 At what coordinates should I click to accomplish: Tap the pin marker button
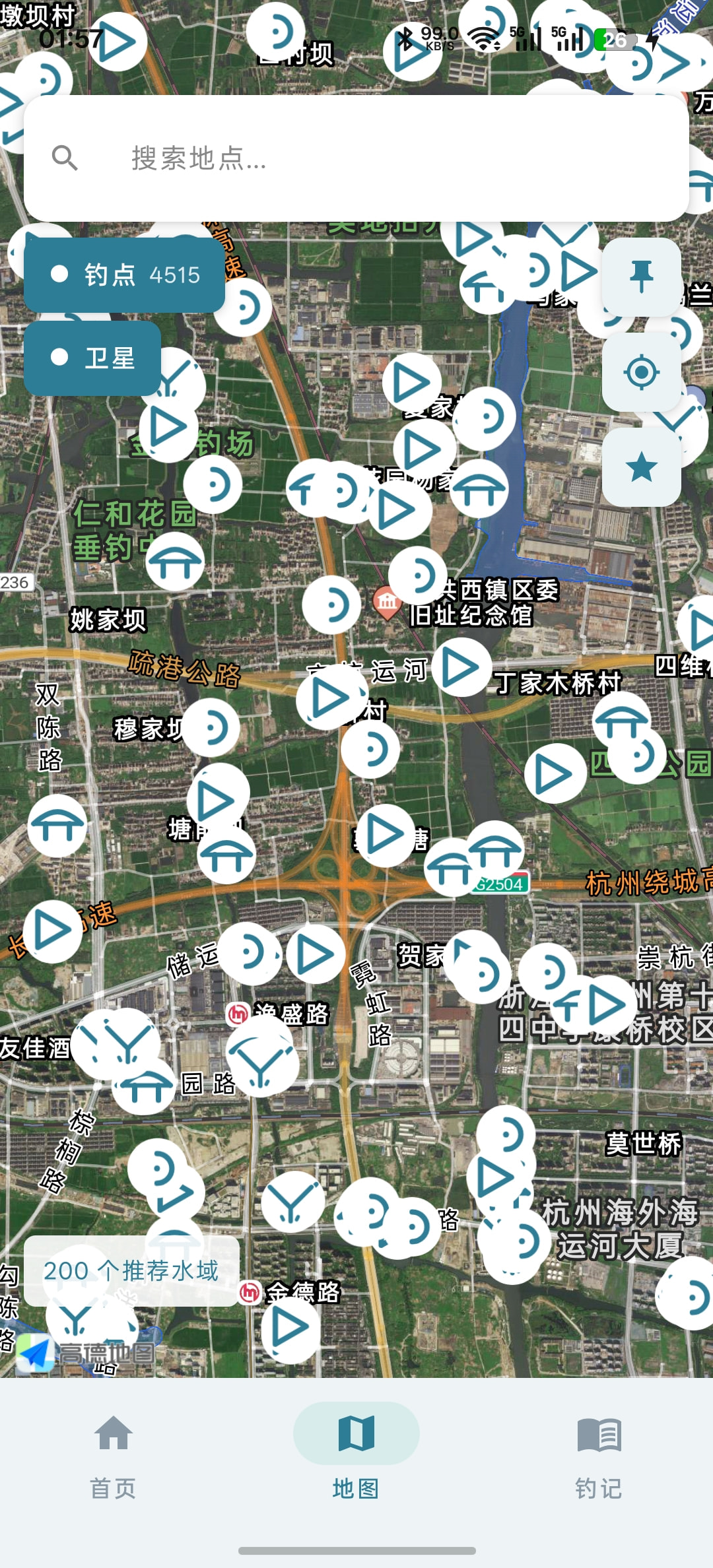[x=641, y=277]
